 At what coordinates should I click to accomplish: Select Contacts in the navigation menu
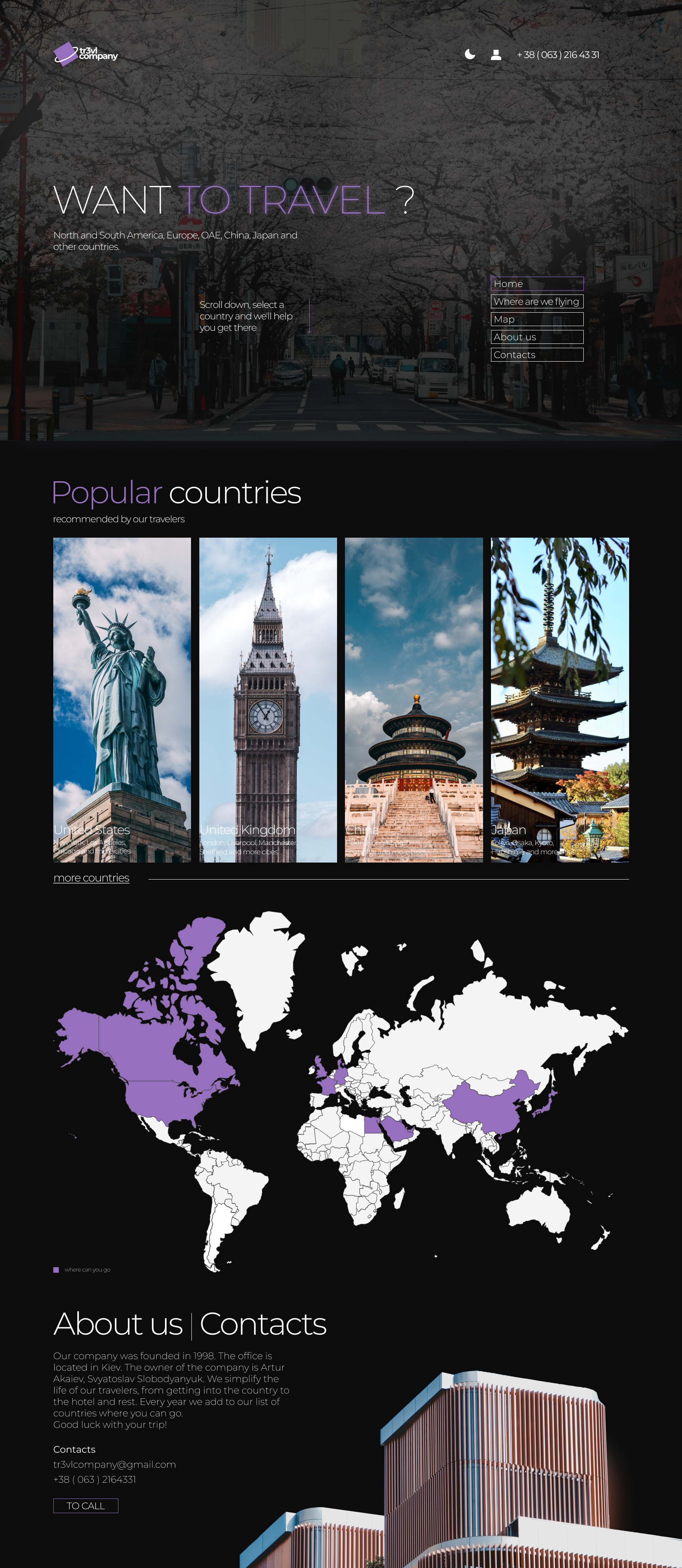[x=537, y=354]
